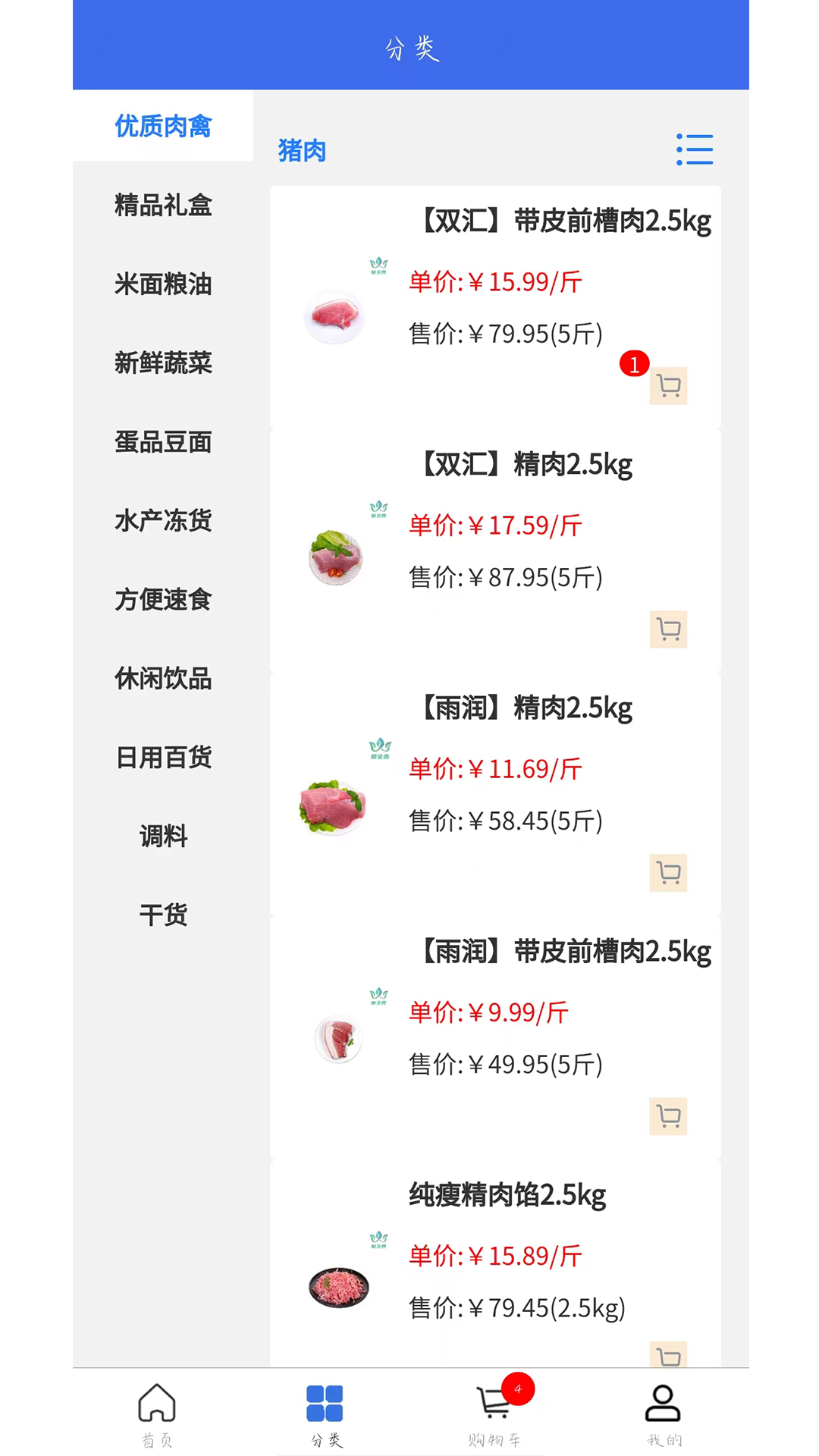Select 日用百货 from the category list
The width and height of the screenshot is (819, 1456).
pyautogui.click(x=163, y=758)
